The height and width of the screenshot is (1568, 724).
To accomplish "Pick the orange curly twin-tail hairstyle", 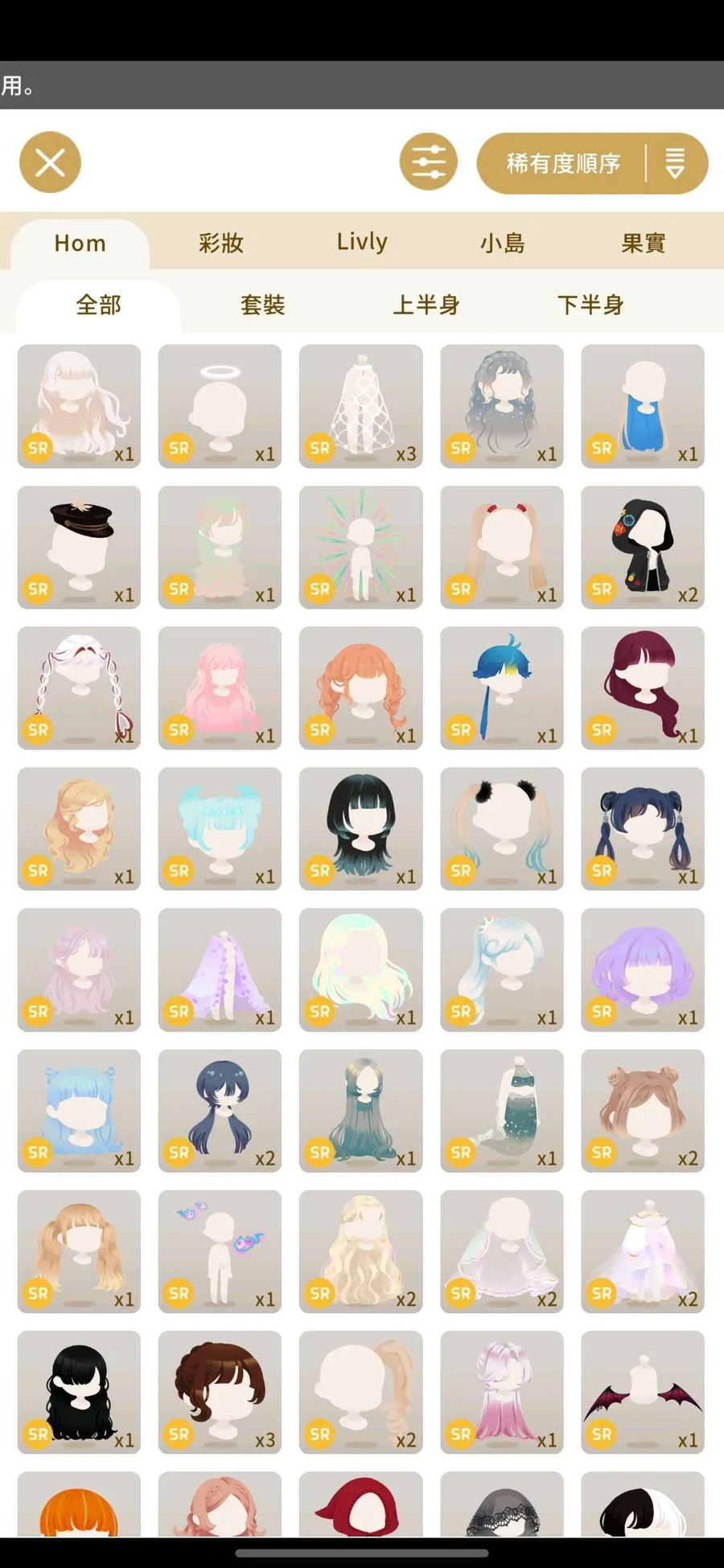I will pyautogui.click(x=360, y=688).
